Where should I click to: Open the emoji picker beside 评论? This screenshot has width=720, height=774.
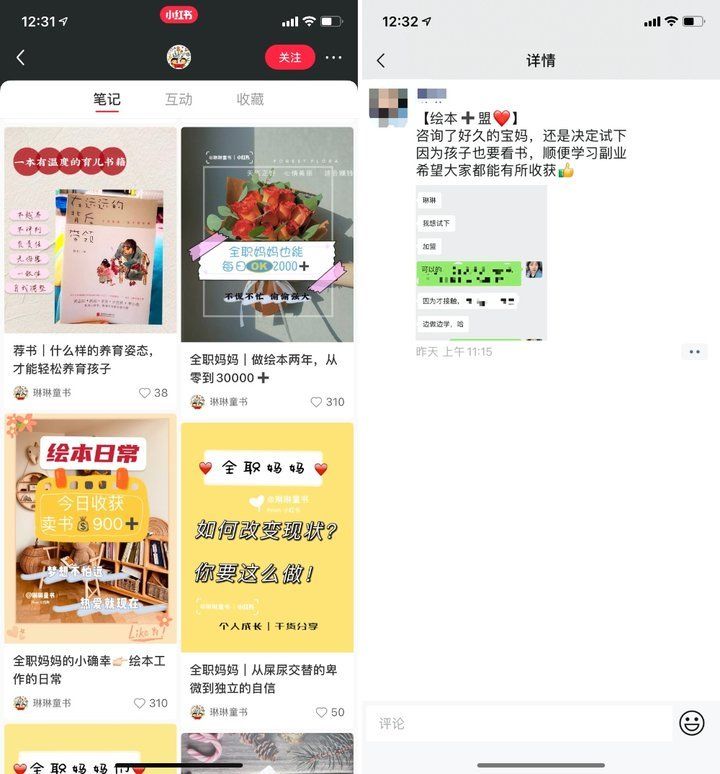tap(692, 723)
